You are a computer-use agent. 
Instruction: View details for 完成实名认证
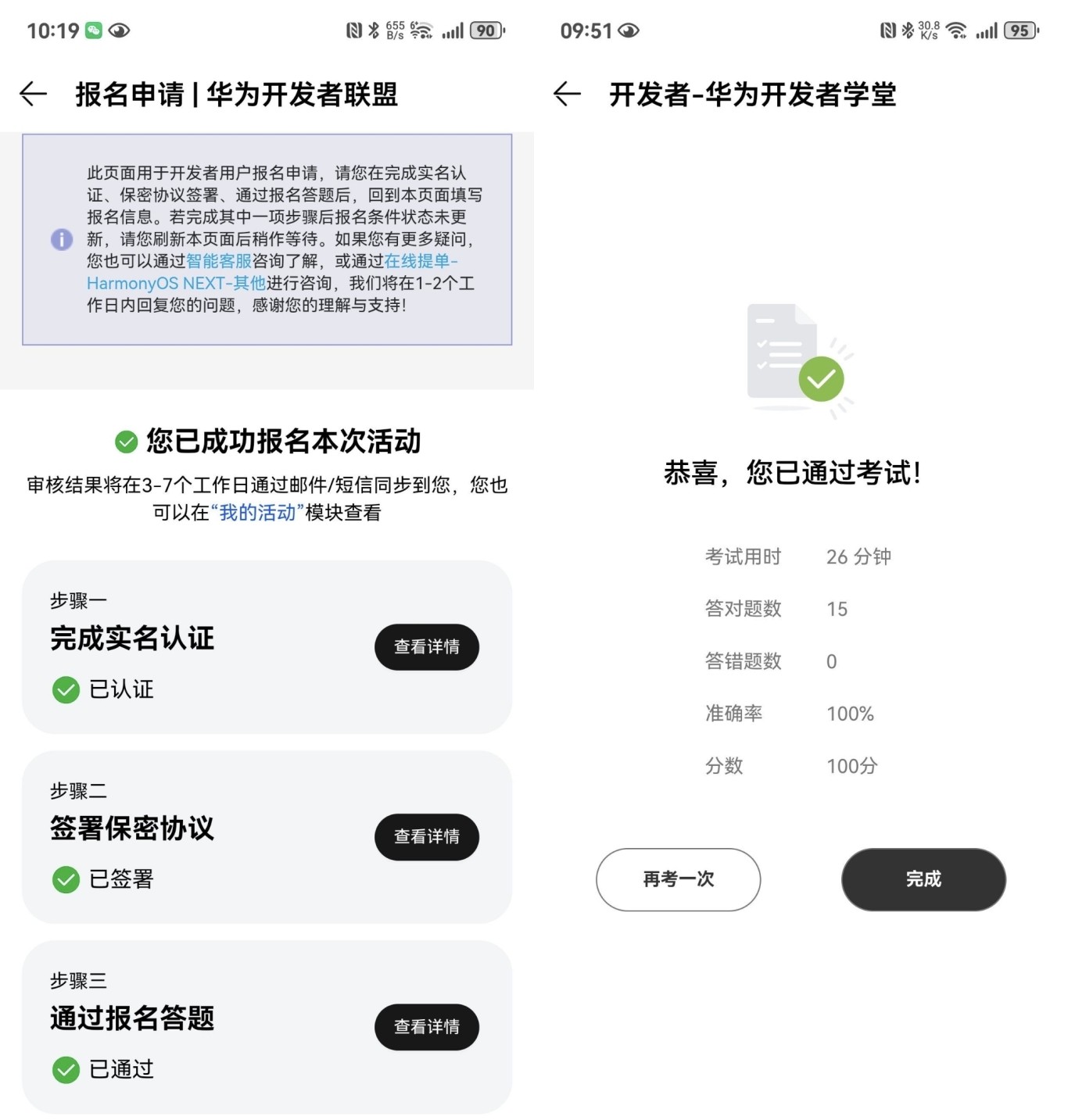click(x=426, y=647)
